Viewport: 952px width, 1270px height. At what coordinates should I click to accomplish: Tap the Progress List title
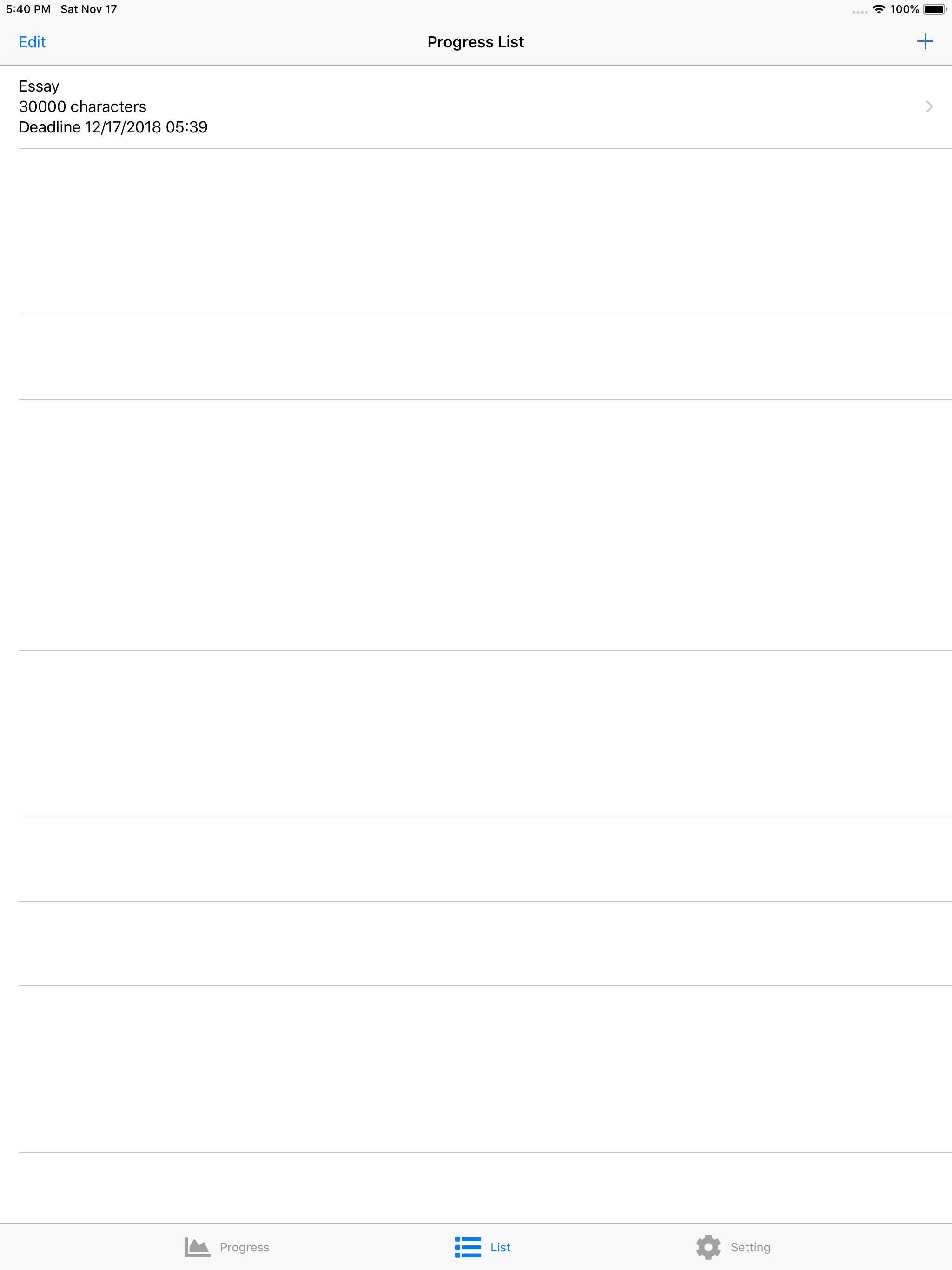tap(476, 41)
